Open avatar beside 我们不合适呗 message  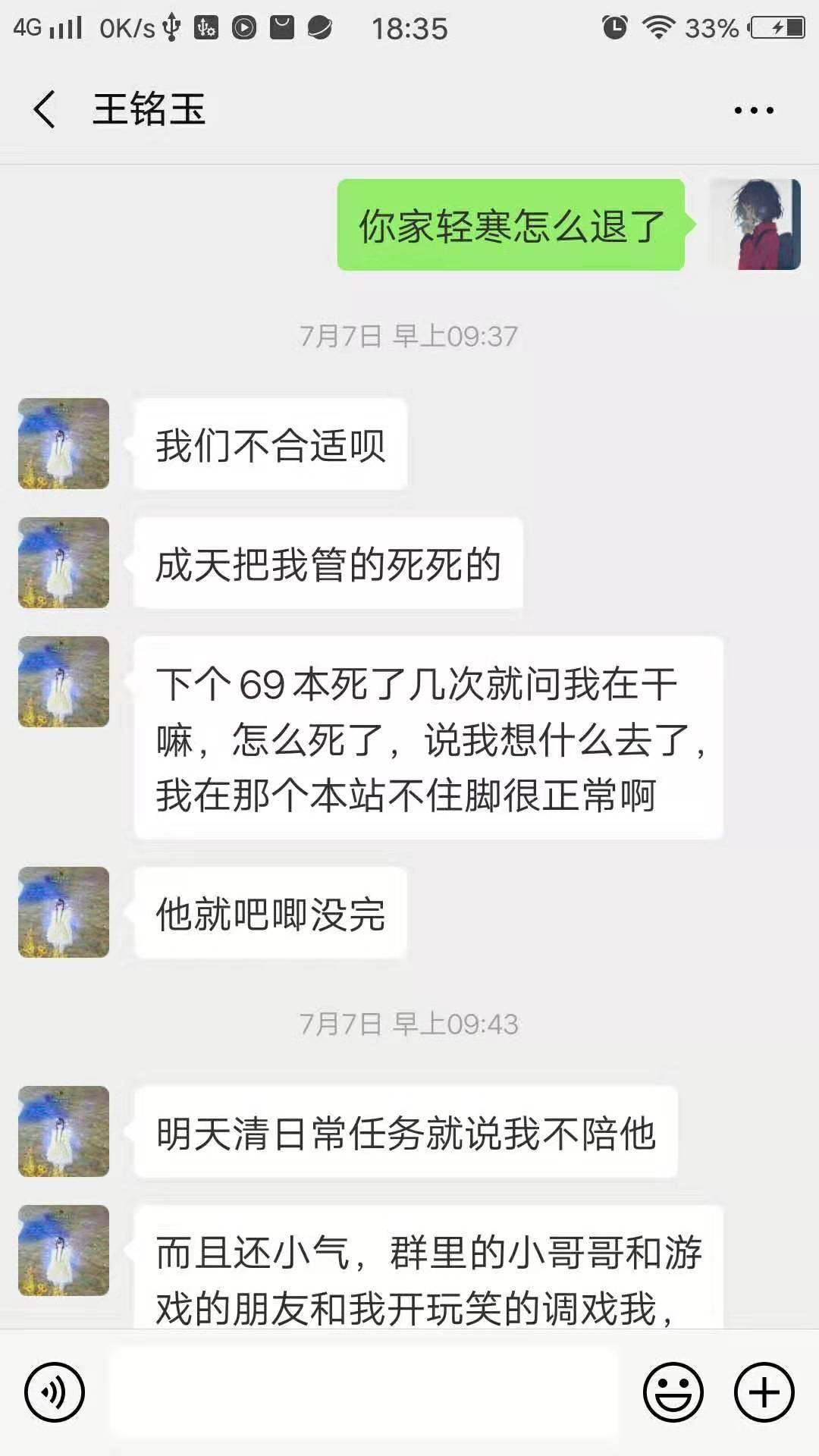tap(64, 444)
